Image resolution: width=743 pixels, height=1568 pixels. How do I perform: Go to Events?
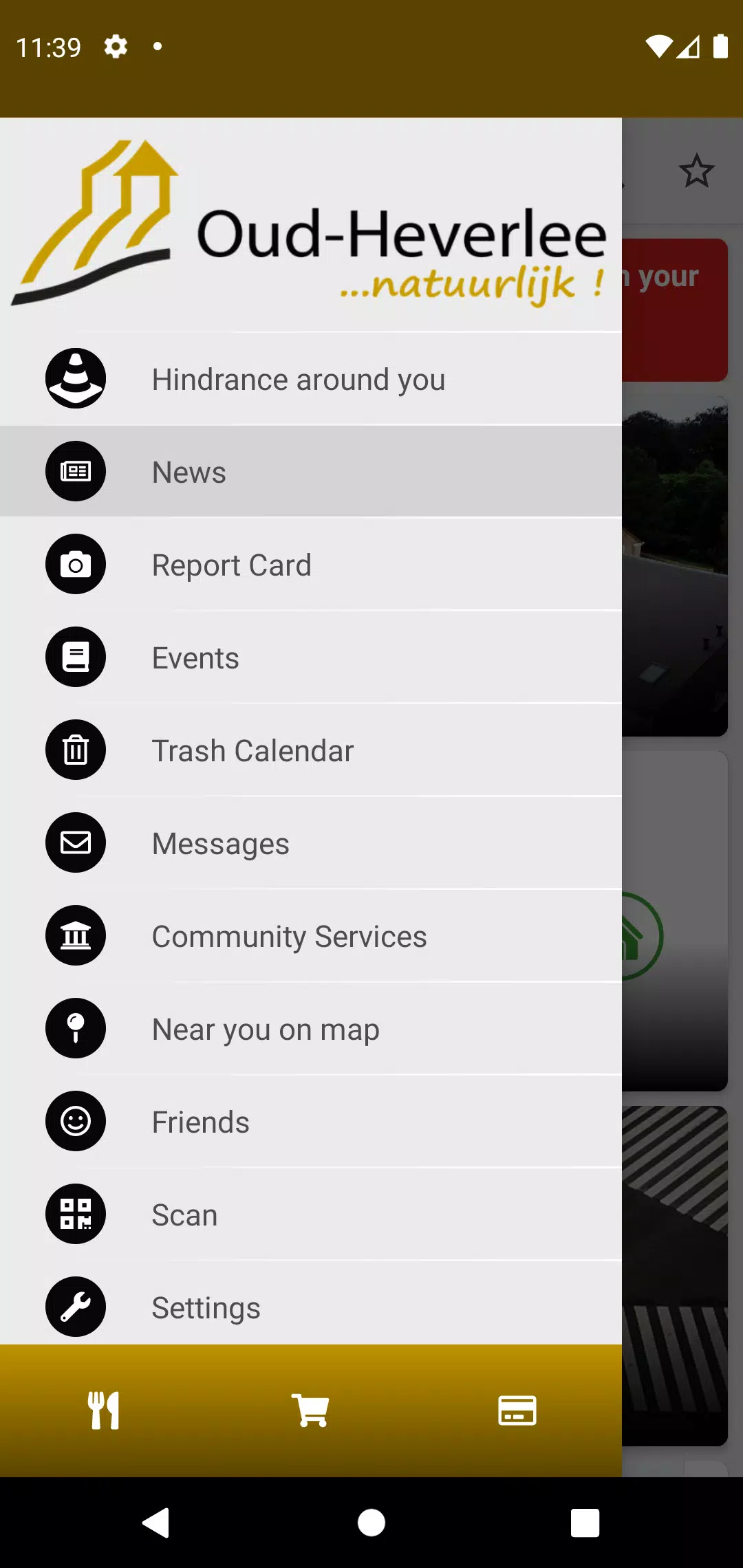pos(311,657)
